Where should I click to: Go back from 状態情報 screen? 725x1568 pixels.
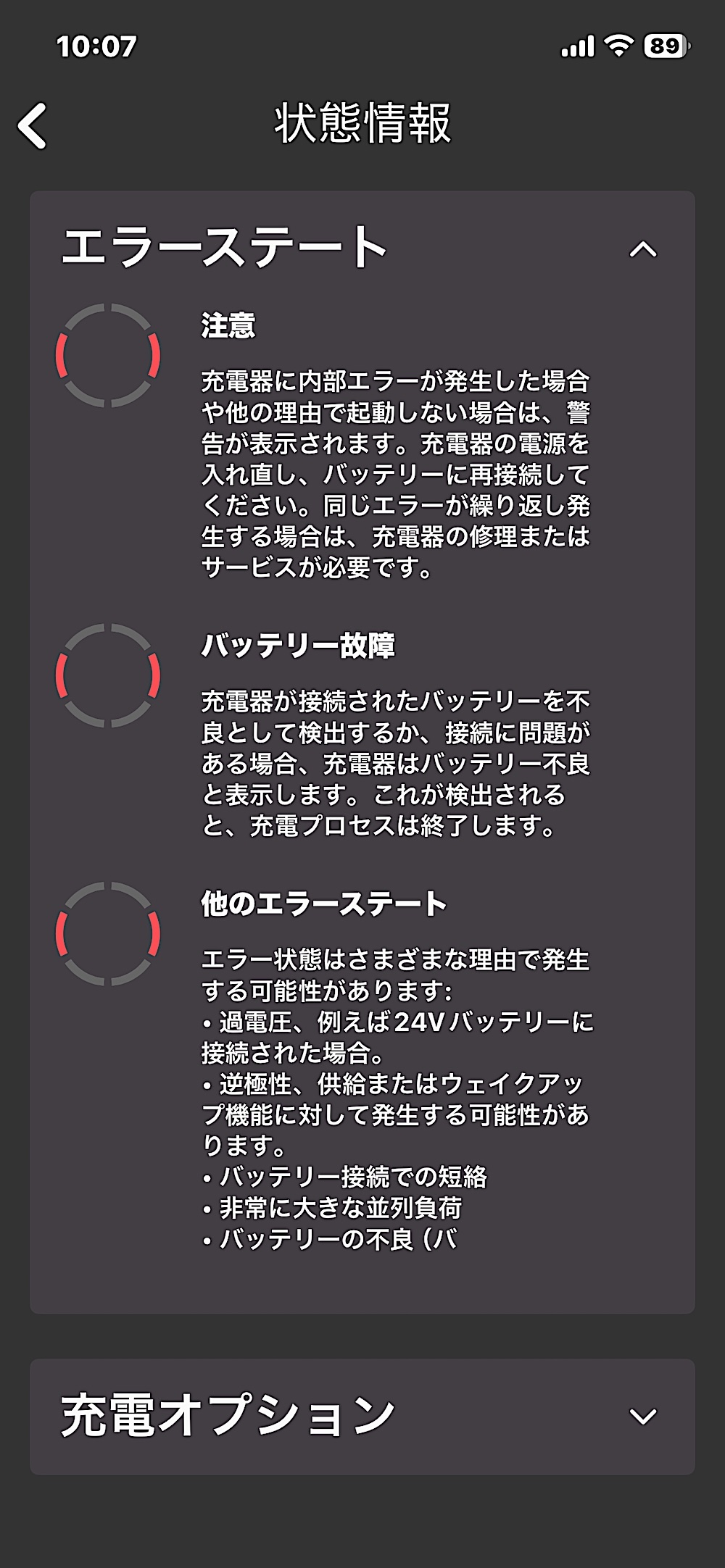point(33,125)
